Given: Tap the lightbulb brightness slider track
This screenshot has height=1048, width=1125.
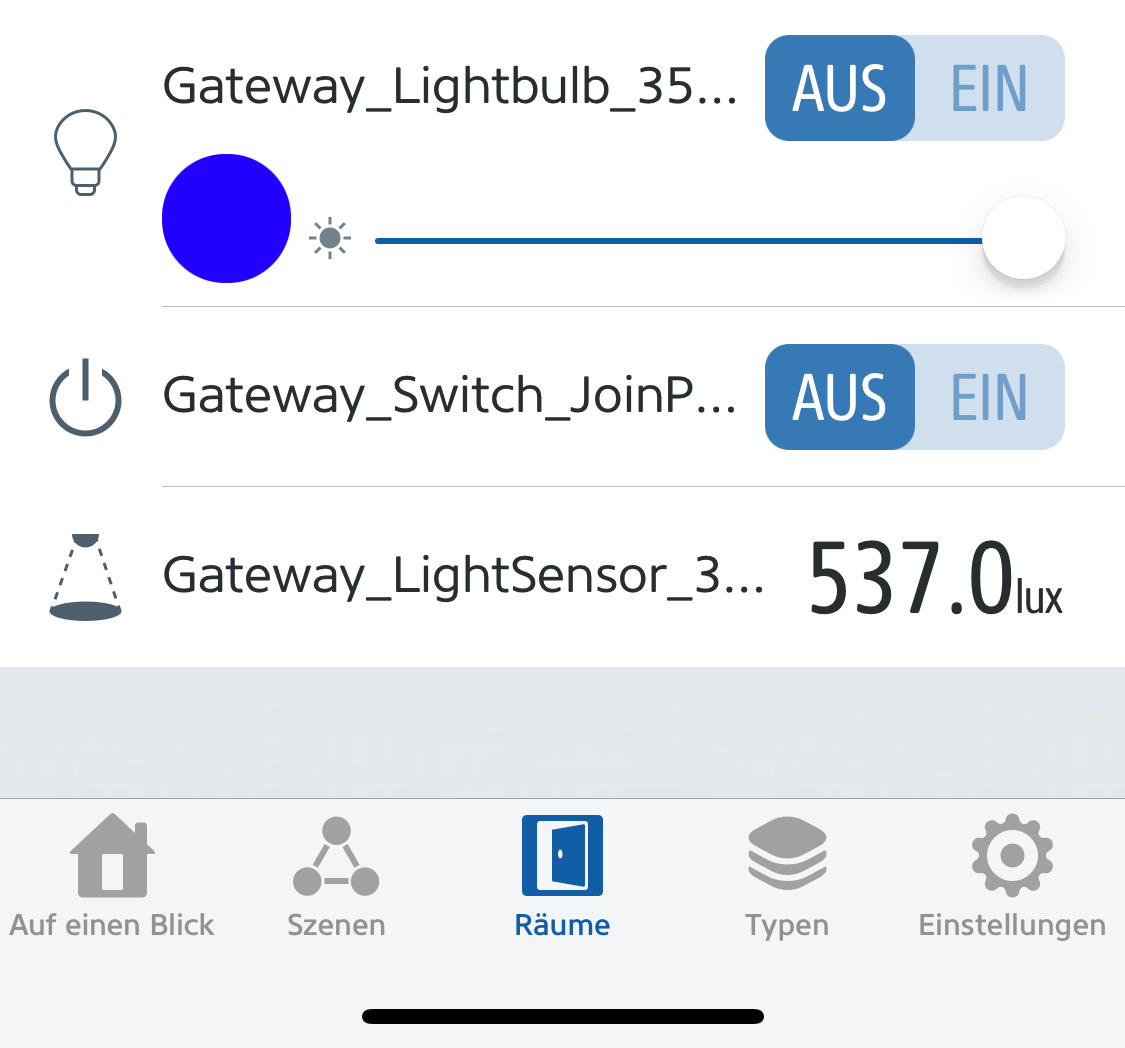Looking at the screenshot, I should click(678, 240).
